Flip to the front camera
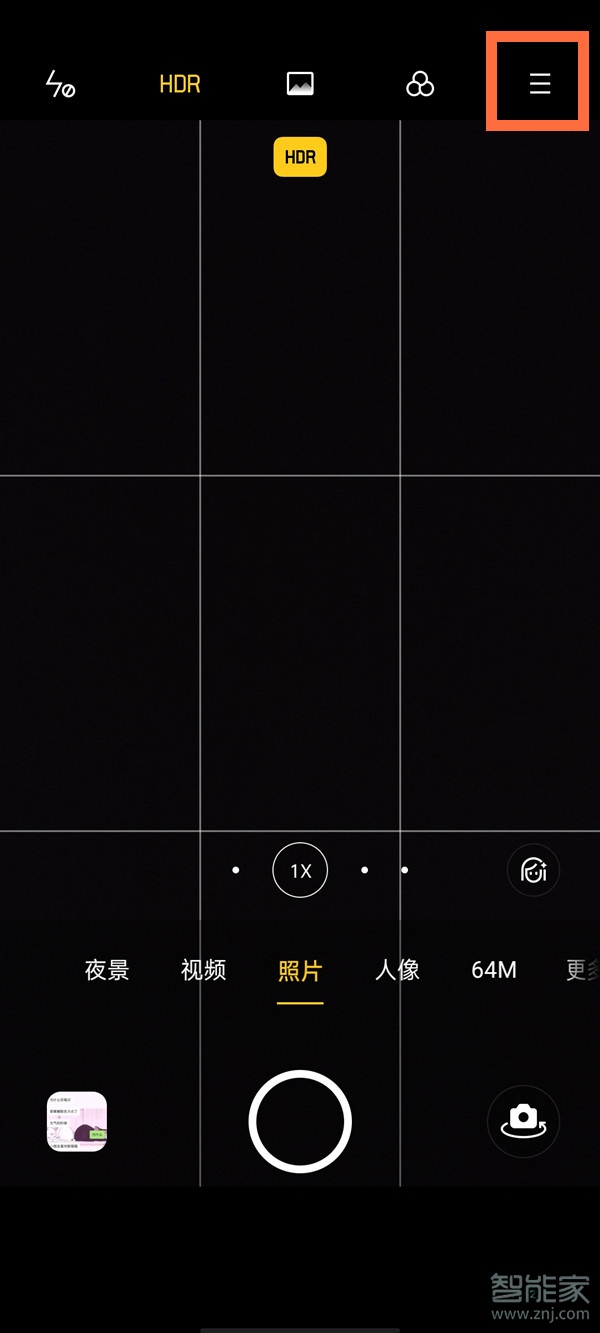The height and width of the screenshot is (1333, 600). coord(523,1121)
